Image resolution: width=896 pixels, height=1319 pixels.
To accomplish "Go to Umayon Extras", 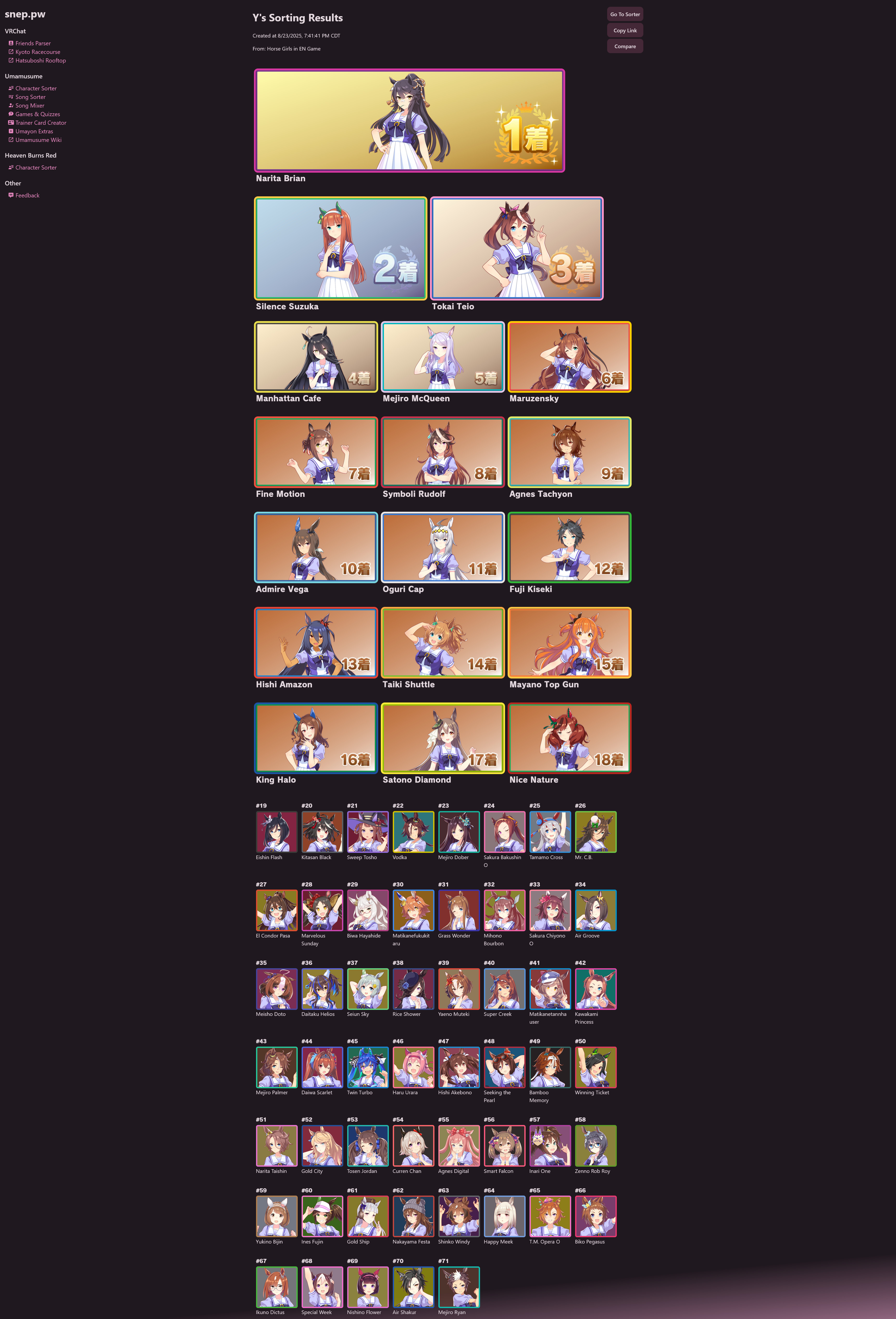I will pos(34,131).
